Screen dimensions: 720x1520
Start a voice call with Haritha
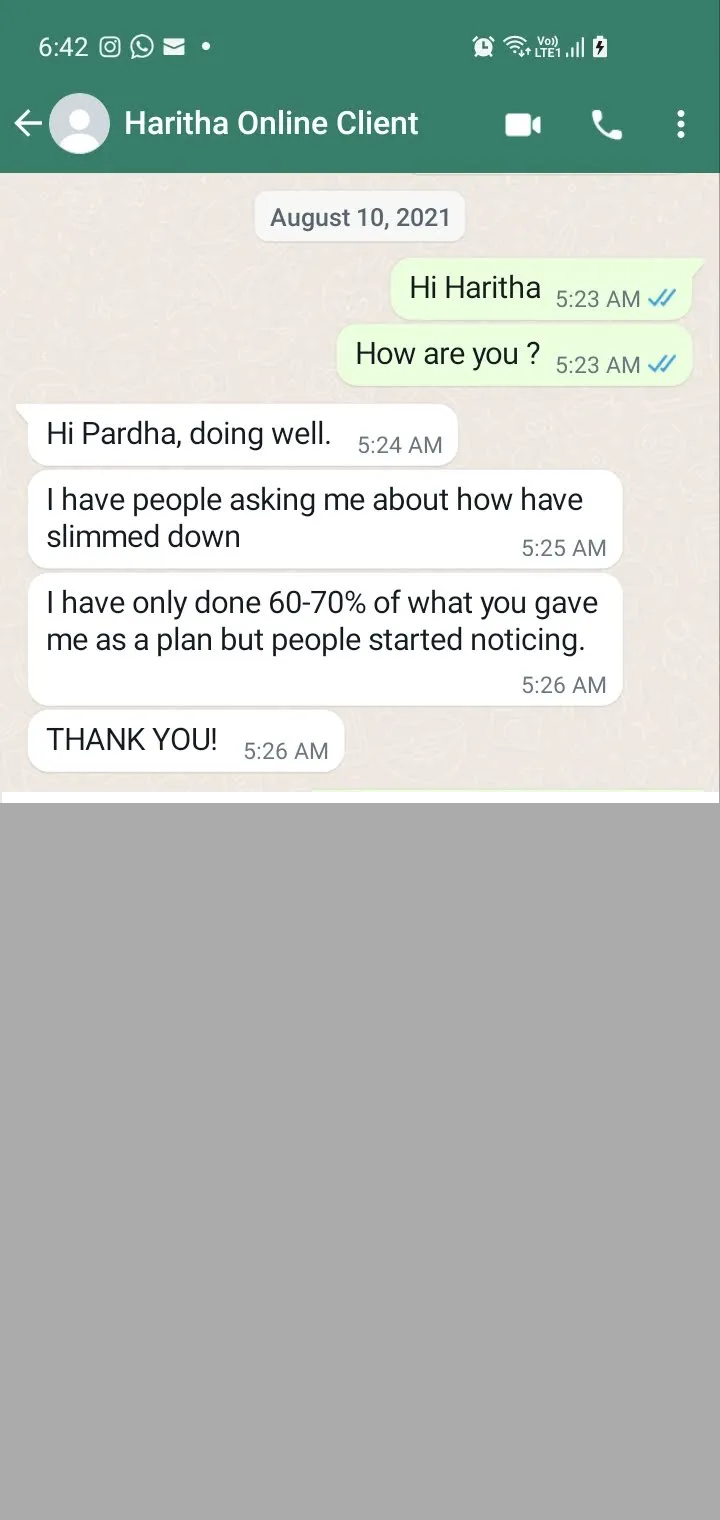[607, 124]
